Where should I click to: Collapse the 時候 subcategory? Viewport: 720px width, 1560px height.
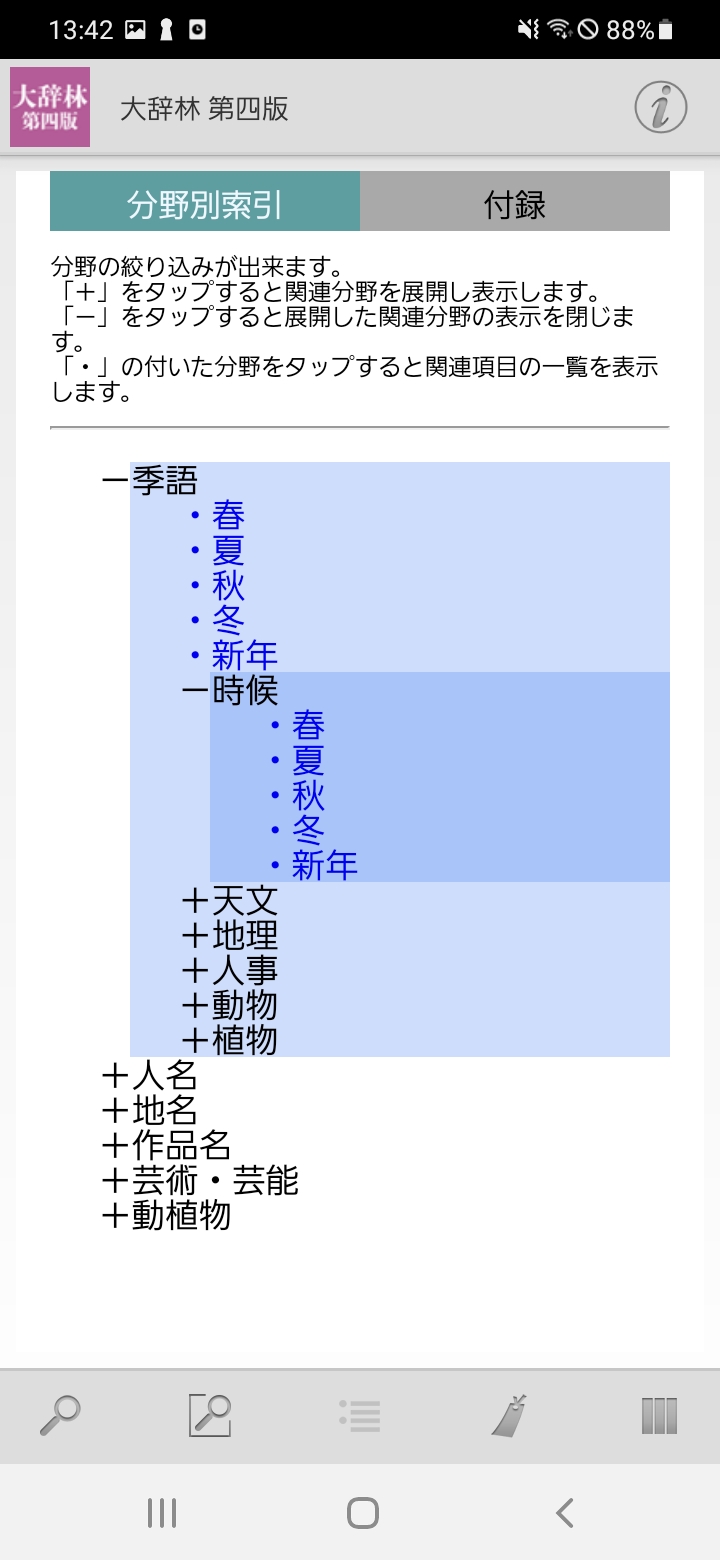coord(196,691)
